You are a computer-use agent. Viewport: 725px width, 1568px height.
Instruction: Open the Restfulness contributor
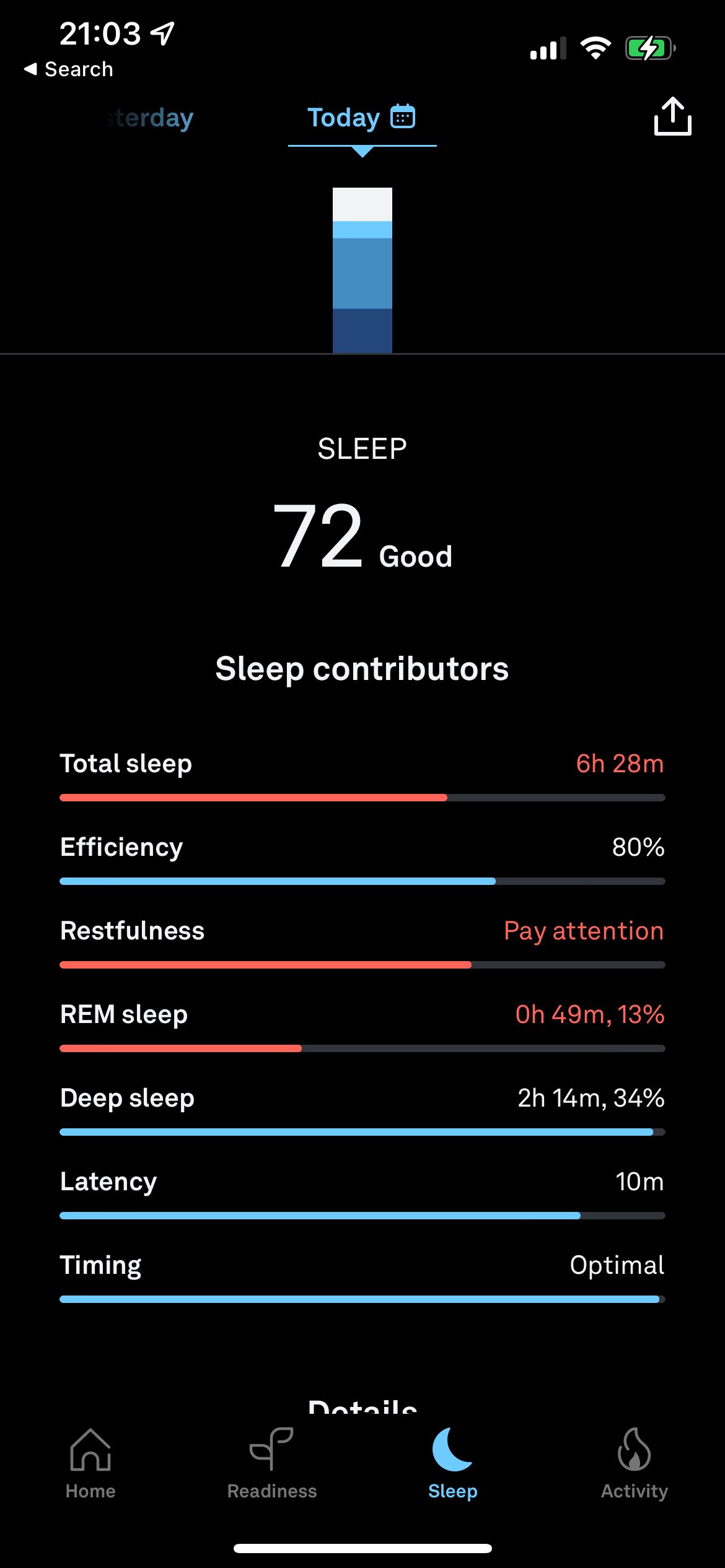[x=362, y=941]
